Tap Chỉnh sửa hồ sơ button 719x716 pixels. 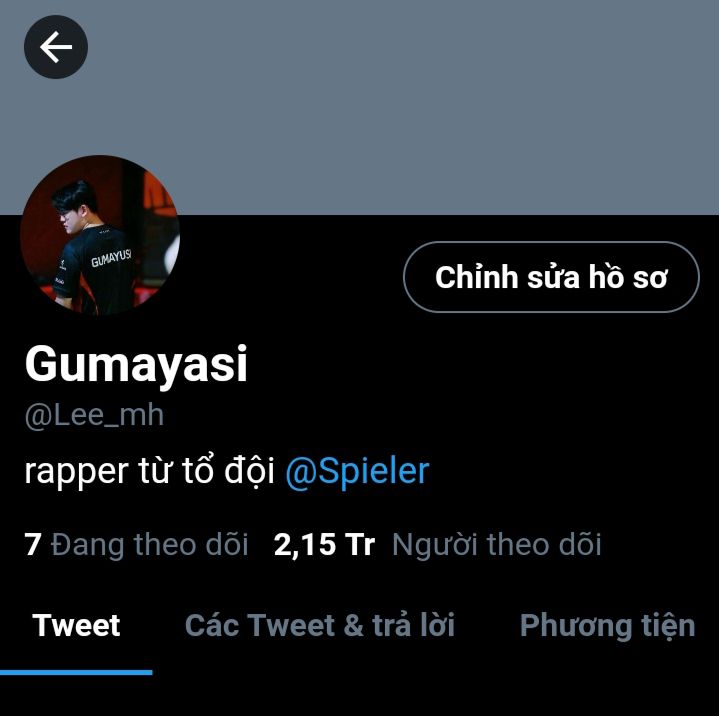pos(551,277)
